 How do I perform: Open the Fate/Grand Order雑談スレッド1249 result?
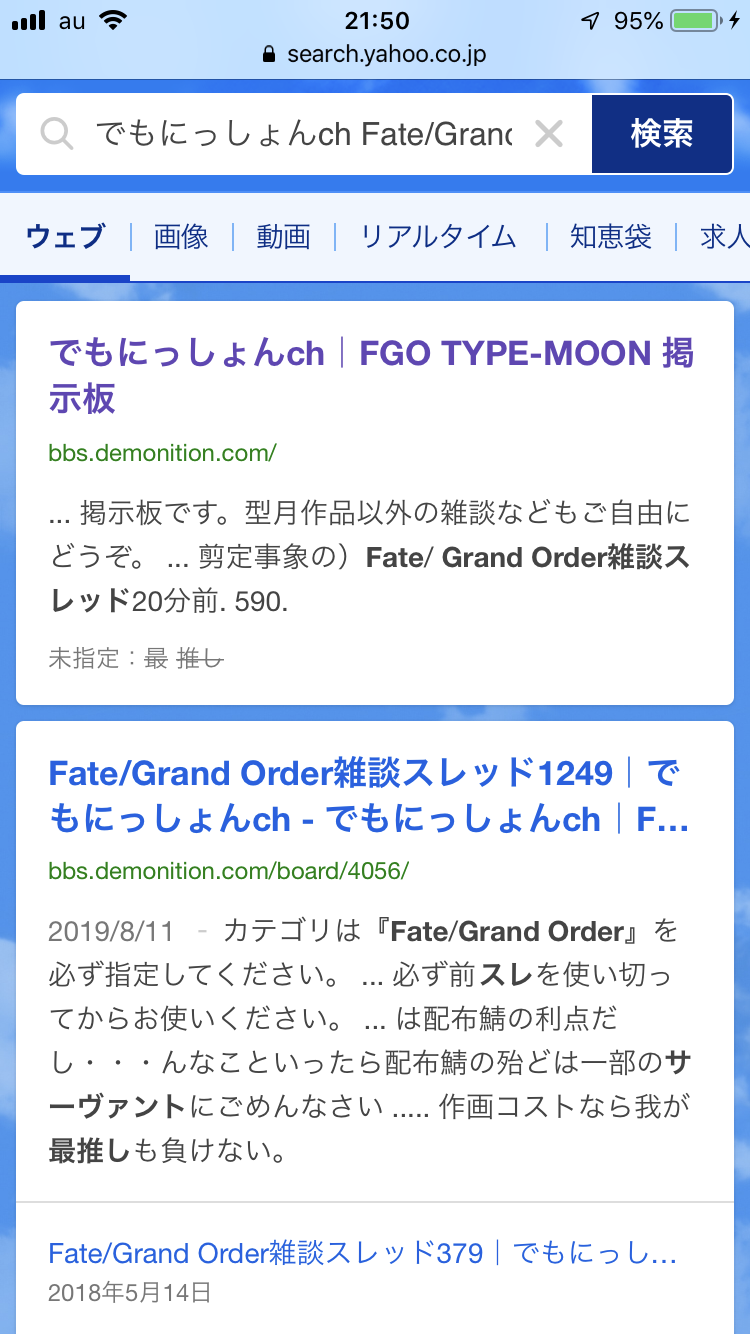[x=368, y=796]
